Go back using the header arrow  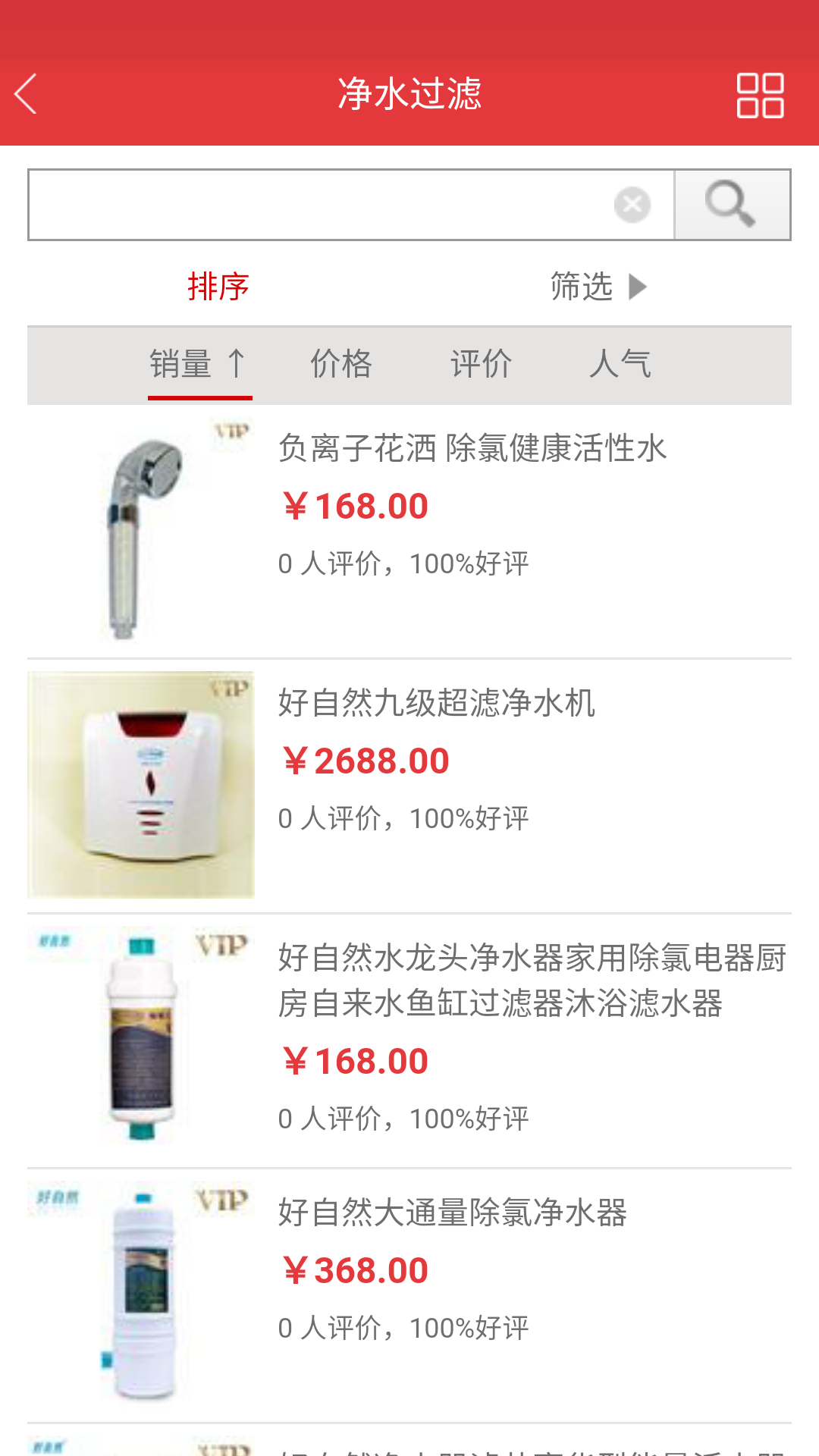(27, 94)
